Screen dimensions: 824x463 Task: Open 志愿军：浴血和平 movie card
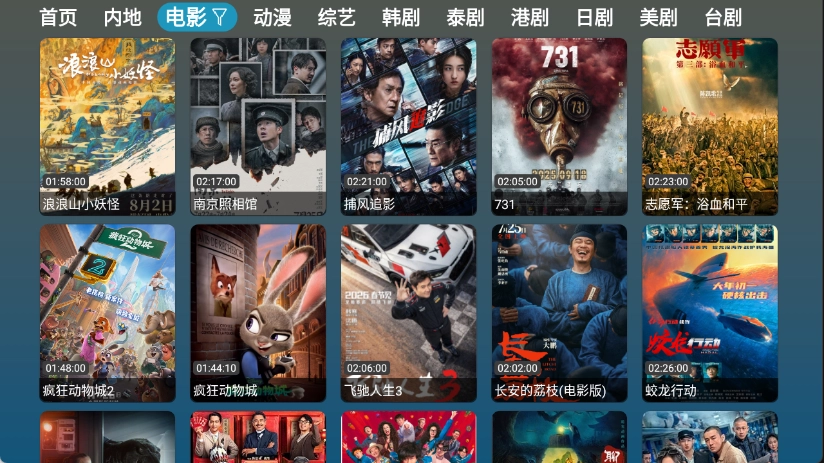709,125
